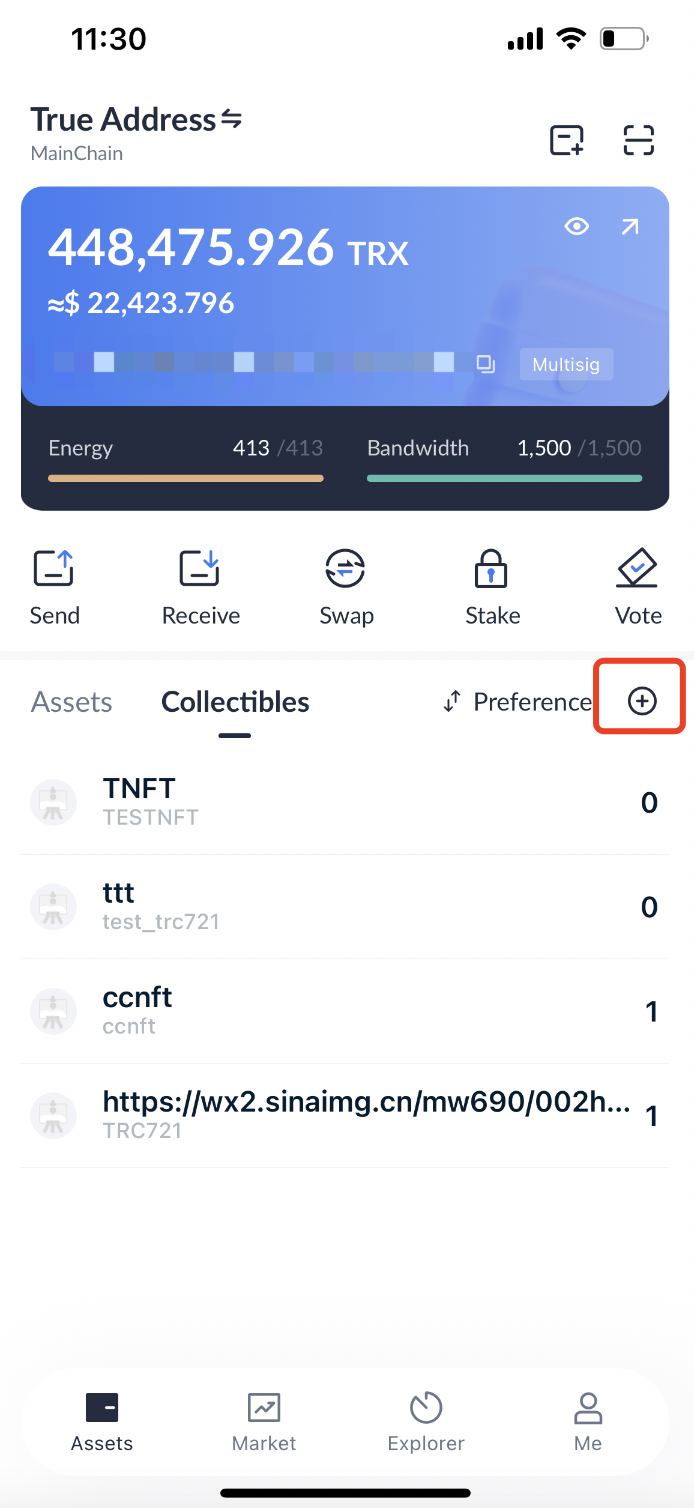Open Vote
Screen dimensions: 694x1508
pyautogui.click(x=638, y=588)
